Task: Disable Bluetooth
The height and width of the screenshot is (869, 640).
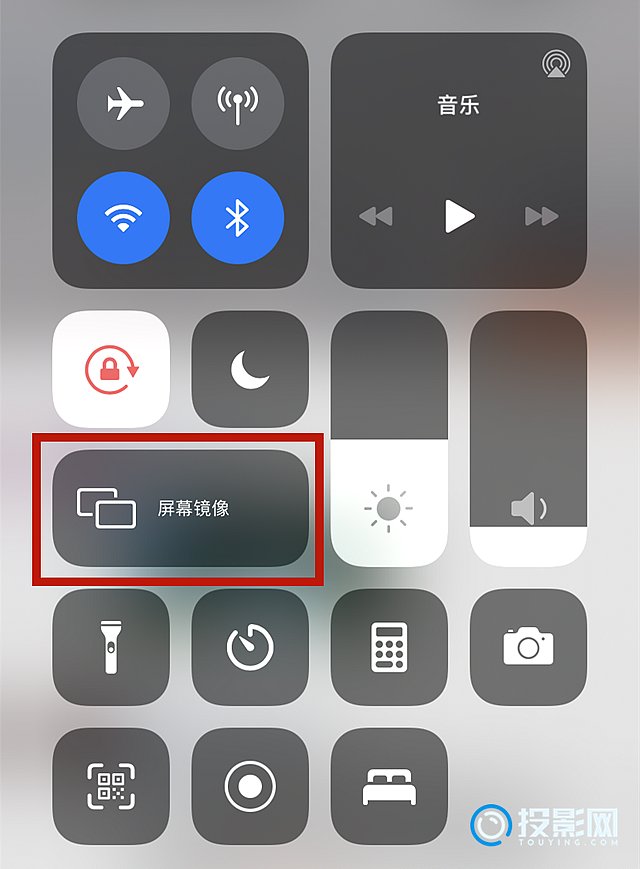Action: (x=237, y=218)
